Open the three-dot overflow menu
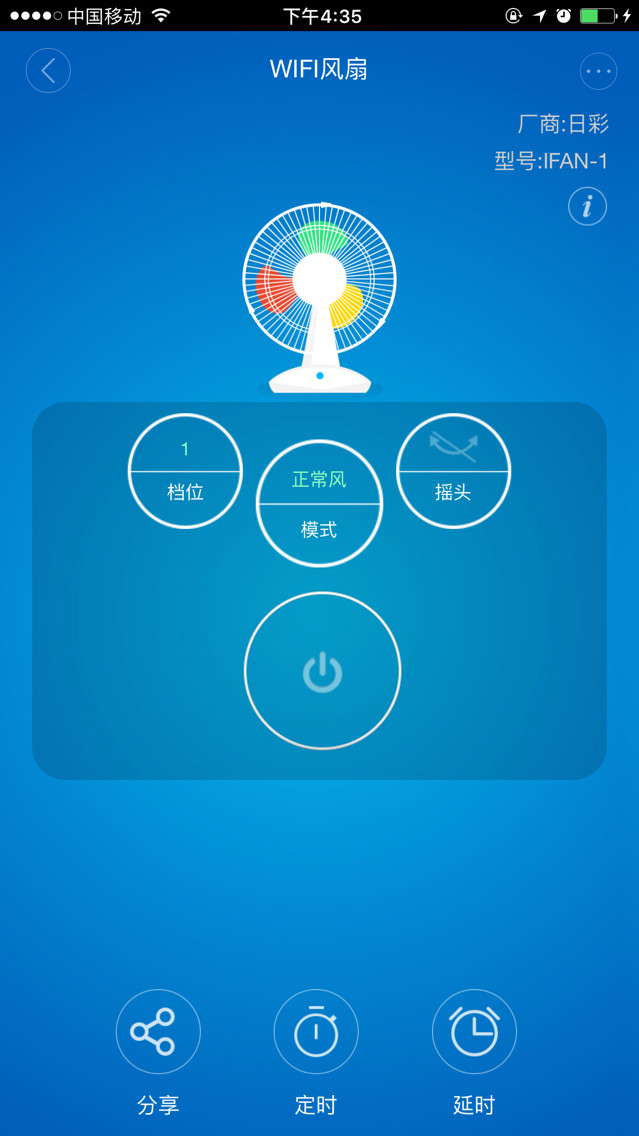Screen dimensions: 639x1136 pos(598,71)
